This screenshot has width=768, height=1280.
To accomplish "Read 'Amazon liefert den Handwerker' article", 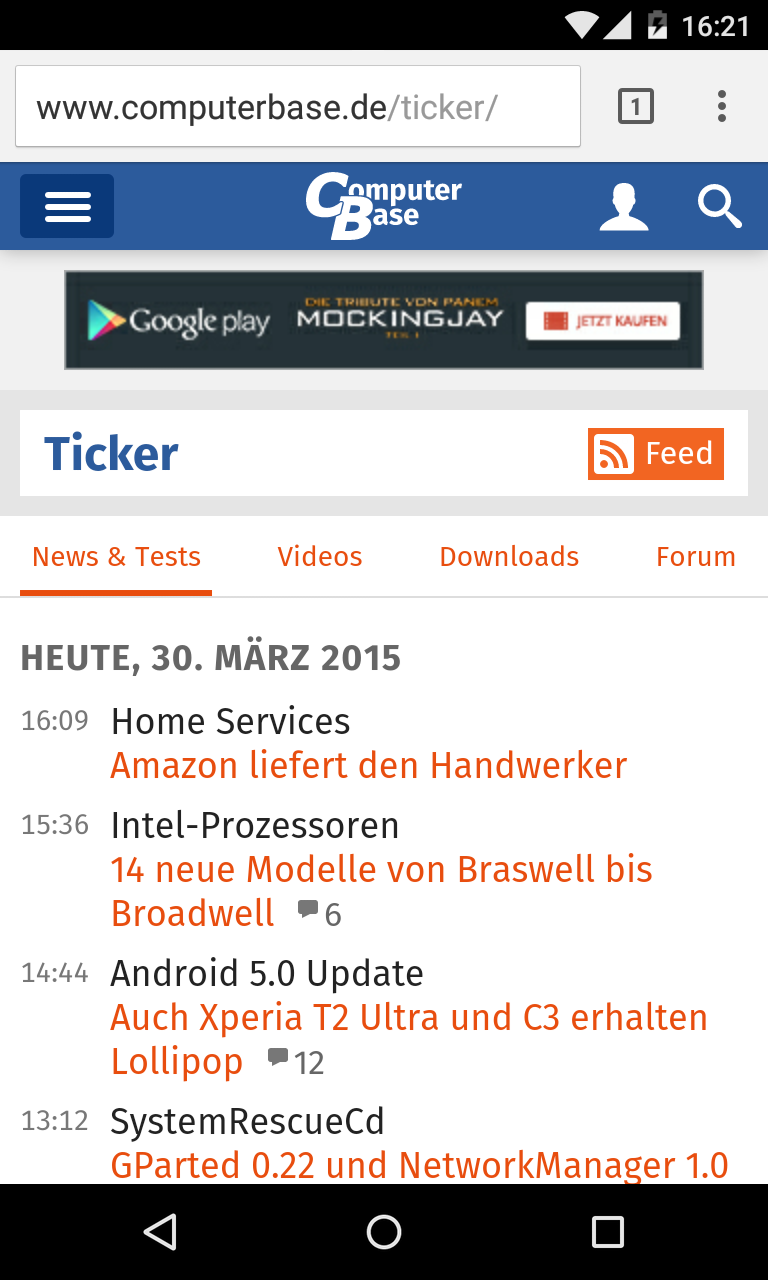I will coord(369,766).
